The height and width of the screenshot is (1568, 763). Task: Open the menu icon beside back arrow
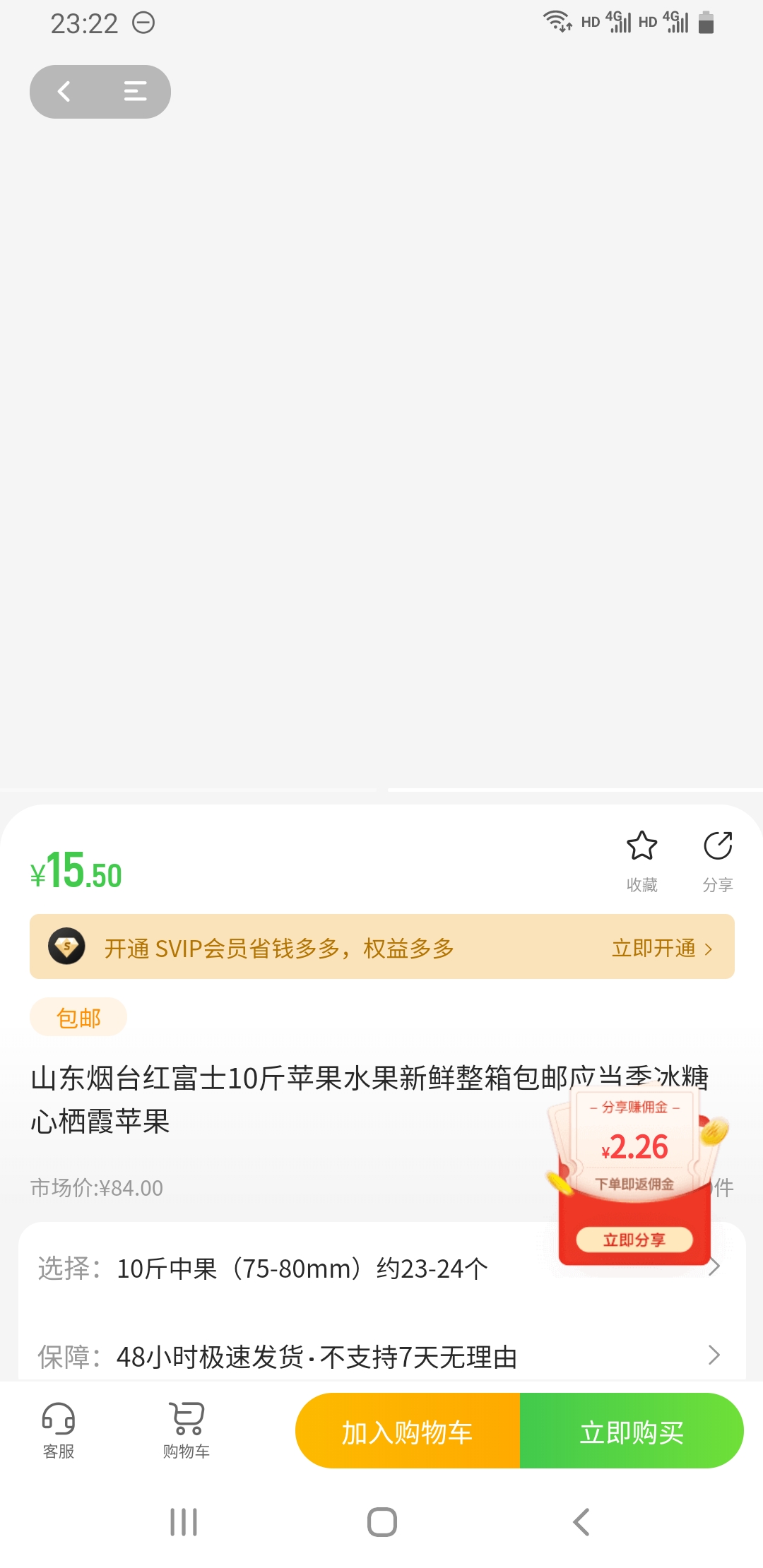pos(136,91)
